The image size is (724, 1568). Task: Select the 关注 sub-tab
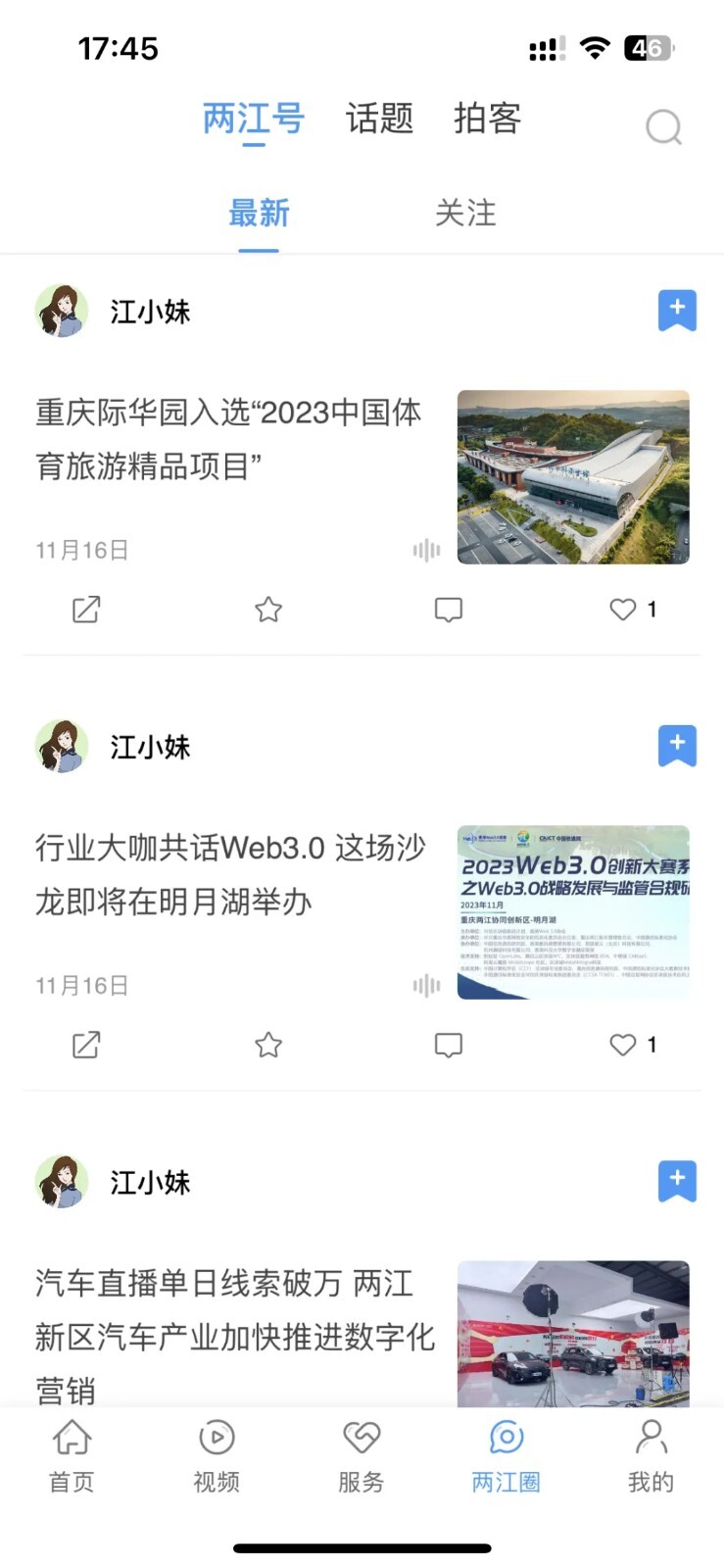point(465,213)
